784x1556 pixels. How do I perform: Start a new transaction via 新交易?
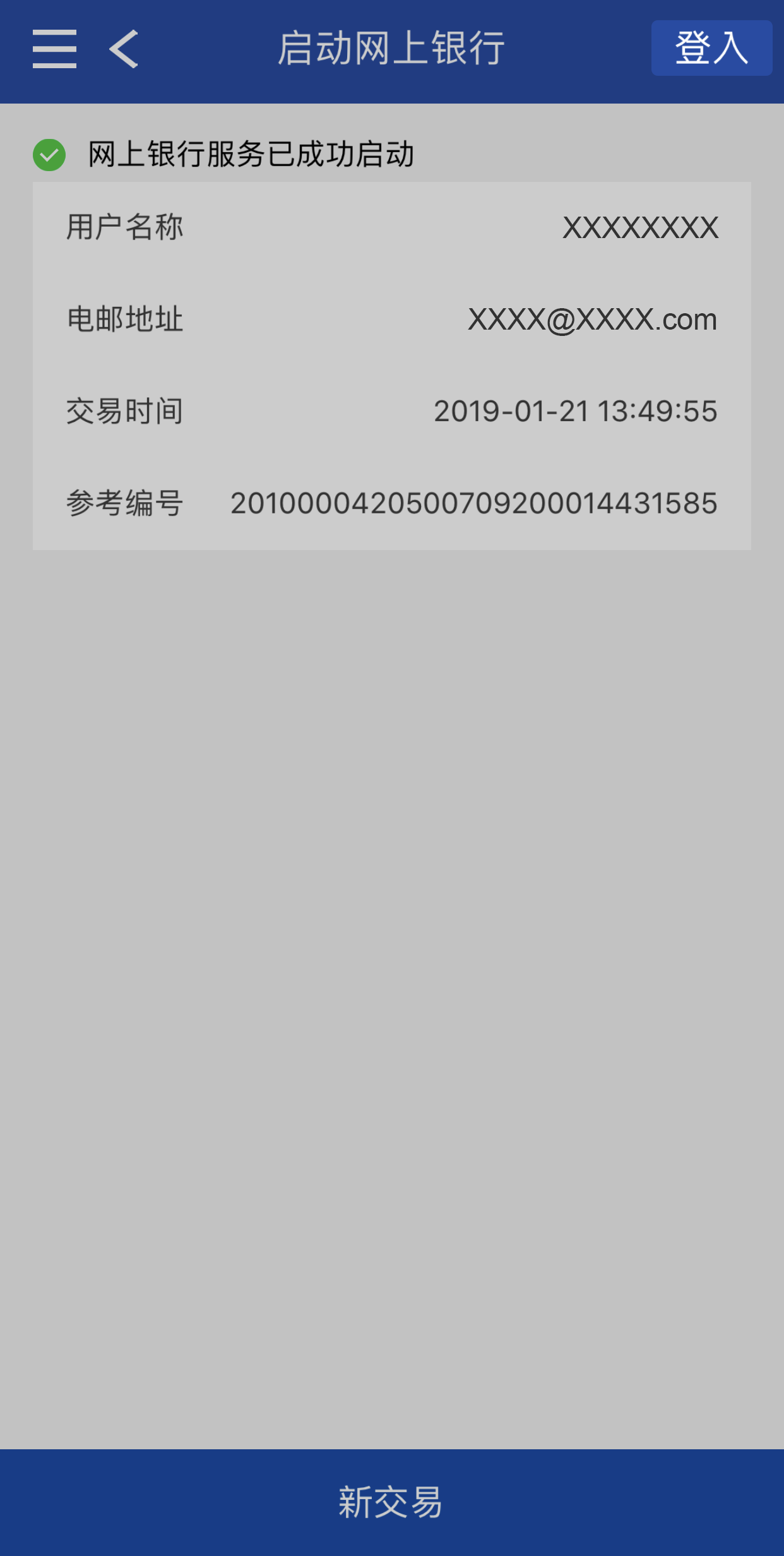pyautogui.click(x=391, y=1502)
